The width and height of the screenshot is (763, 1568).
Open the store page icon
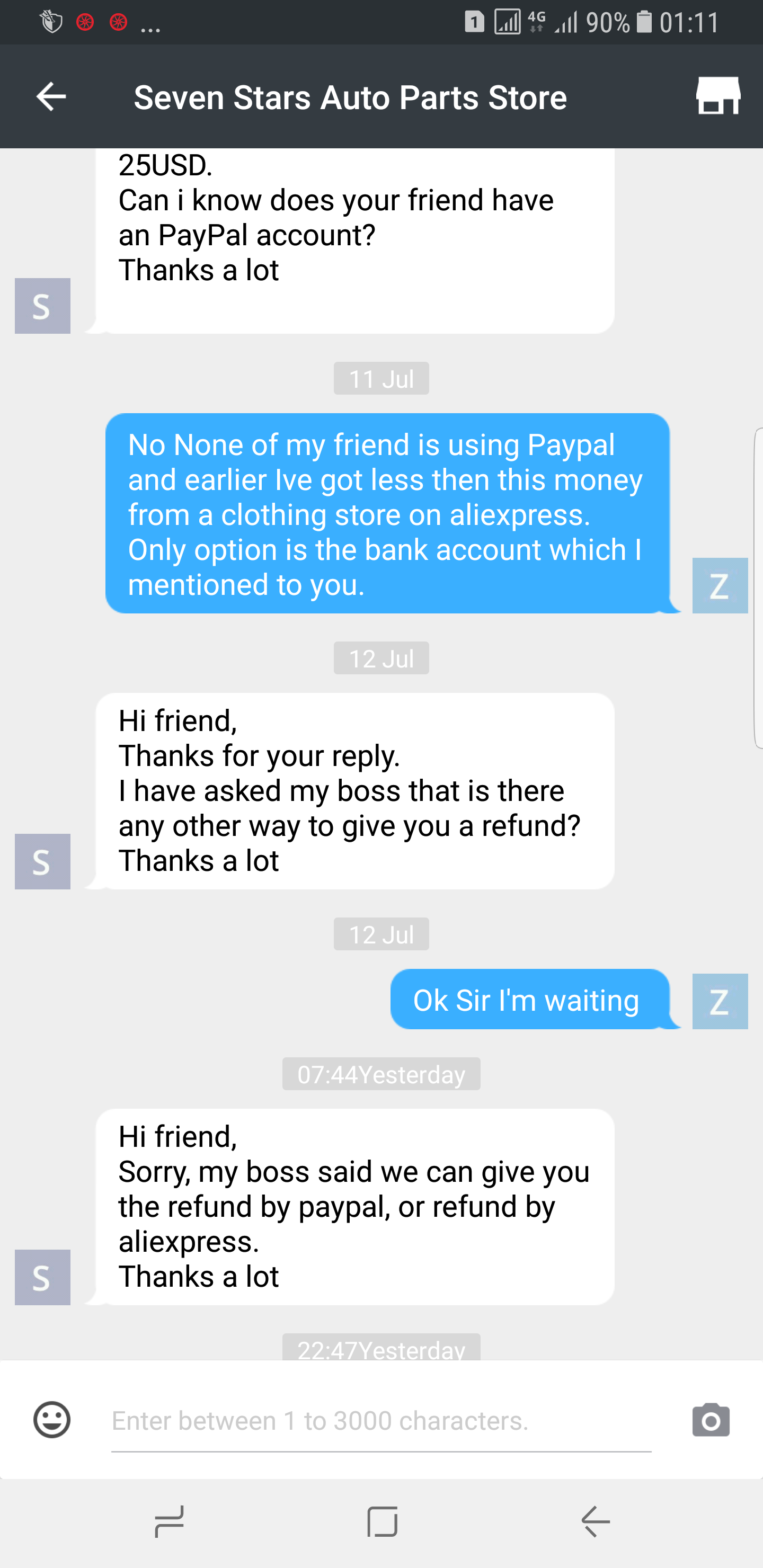[x=718, y=95]
